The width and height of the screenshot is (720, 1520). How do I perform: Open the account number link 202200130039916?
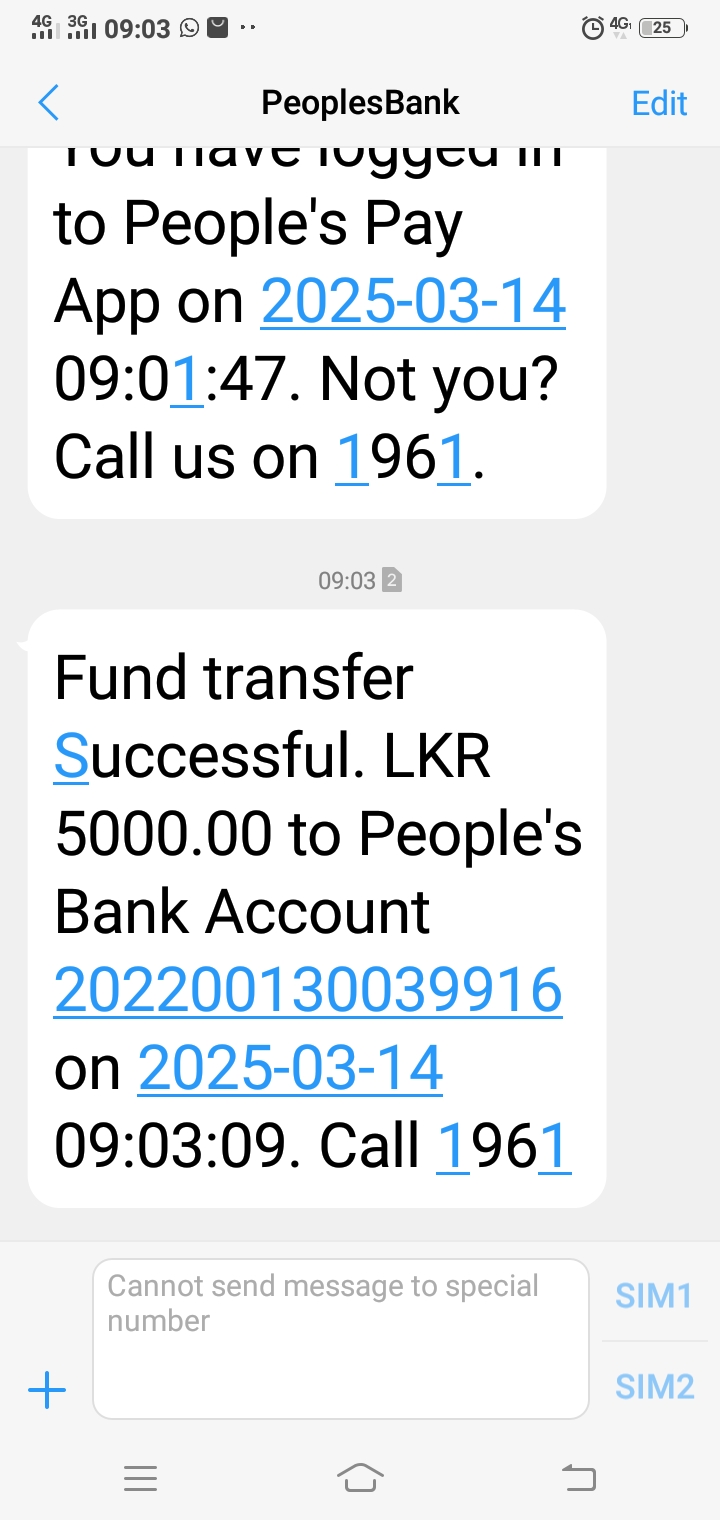coord(308,990)
